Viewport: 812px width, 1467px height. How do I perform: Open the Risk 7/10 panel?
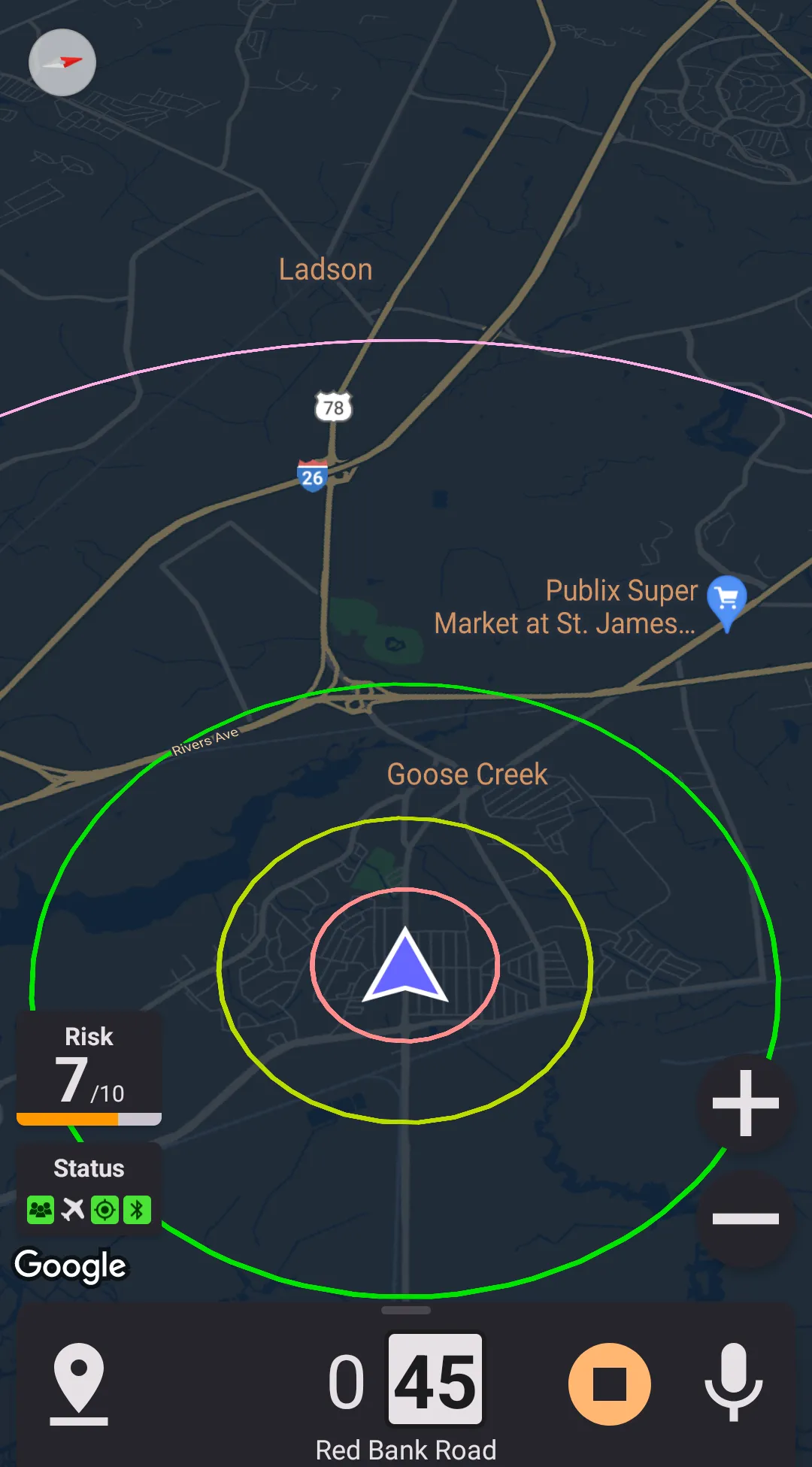[x=89, y=1068]
